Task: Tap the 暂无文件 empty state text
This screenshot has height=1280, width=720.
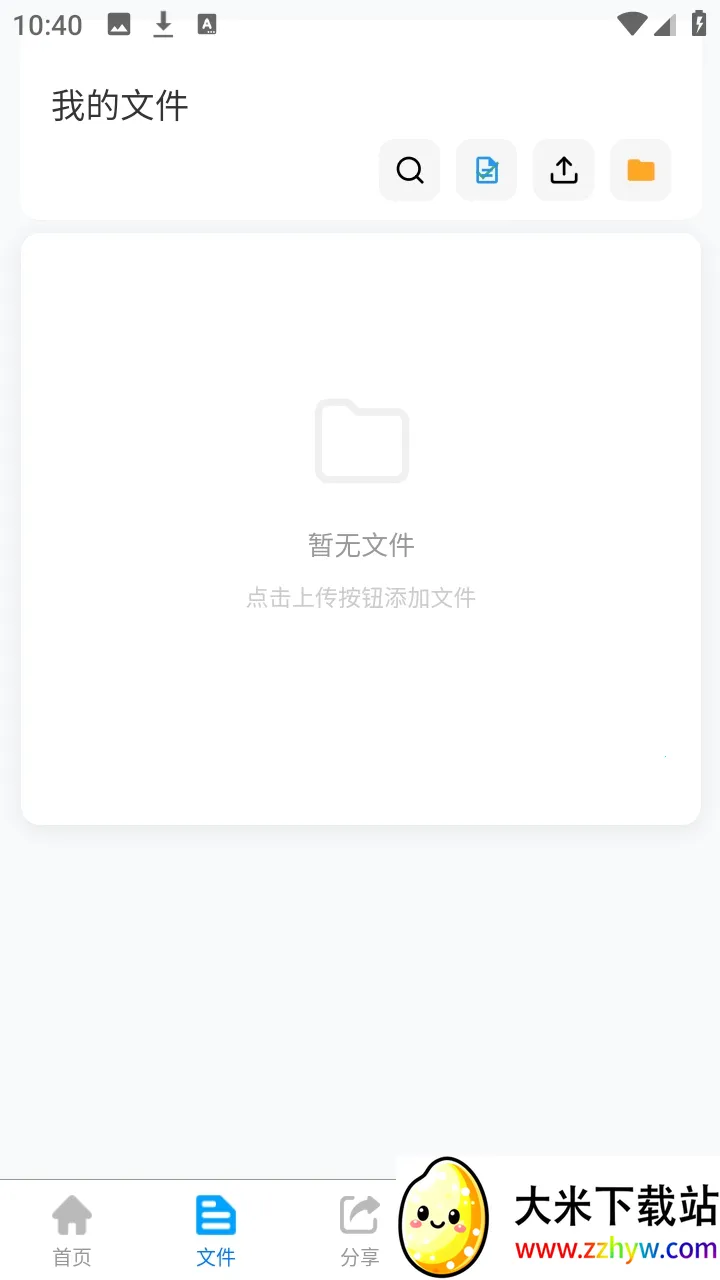Action: tap(361, 544)
